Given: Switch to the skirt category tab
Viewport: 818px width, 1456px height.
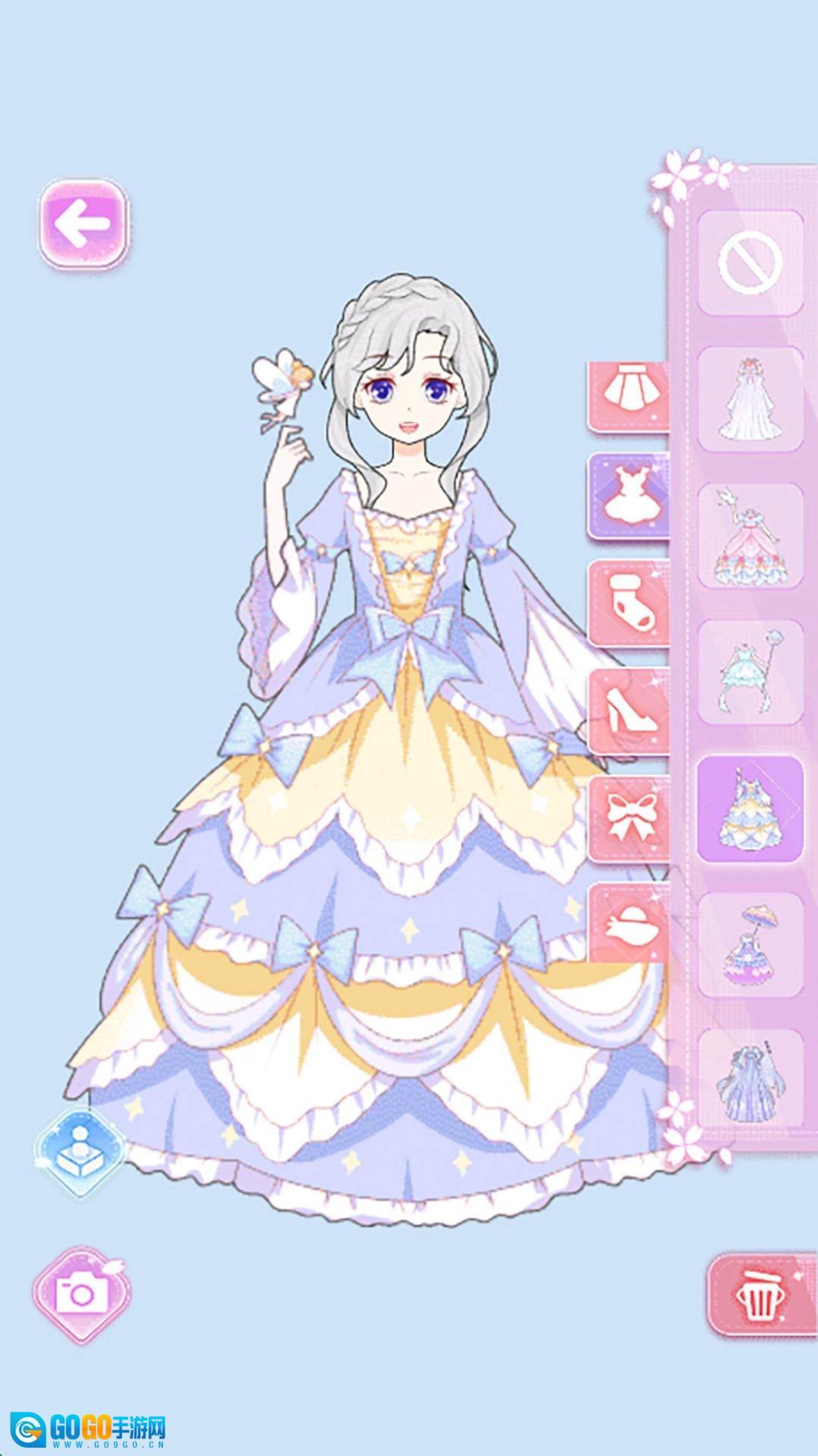Looking at the screenshot, I should 629,396.
